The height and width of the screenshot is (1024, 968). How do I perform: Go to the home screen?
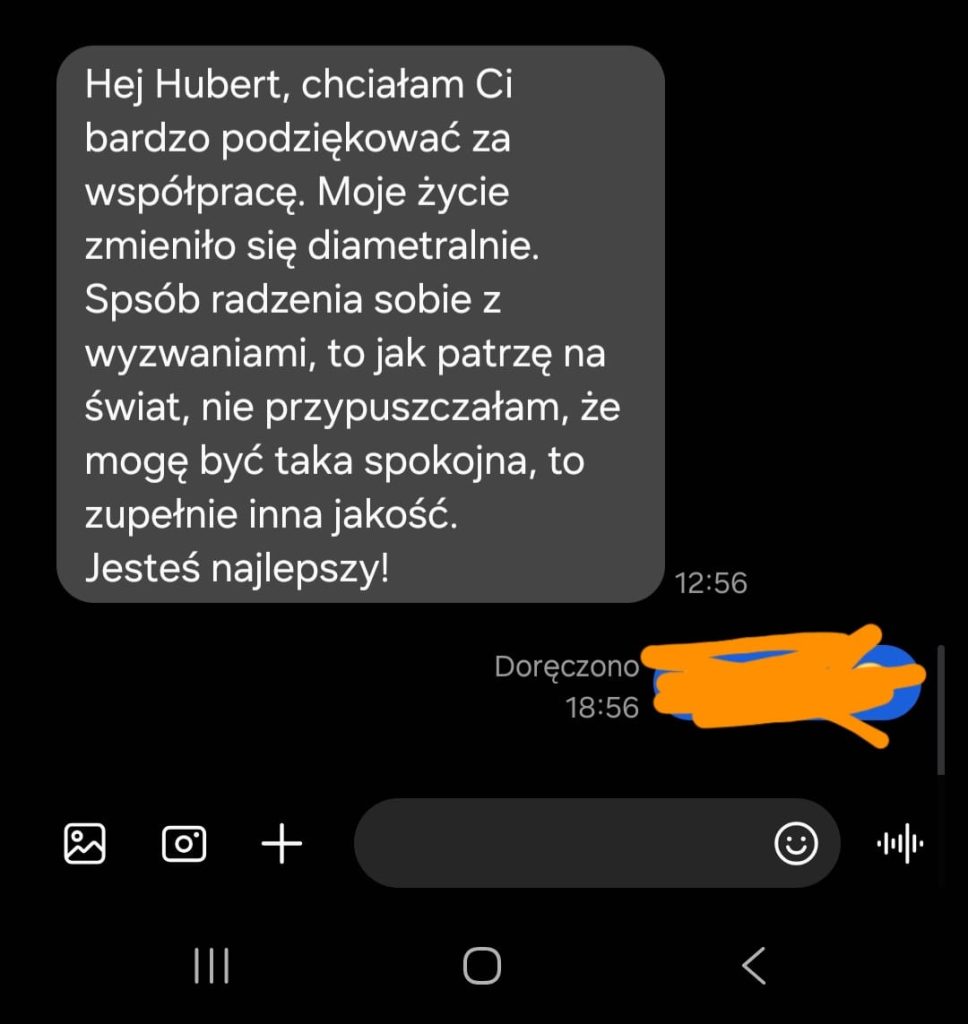(x=482, y=966)
